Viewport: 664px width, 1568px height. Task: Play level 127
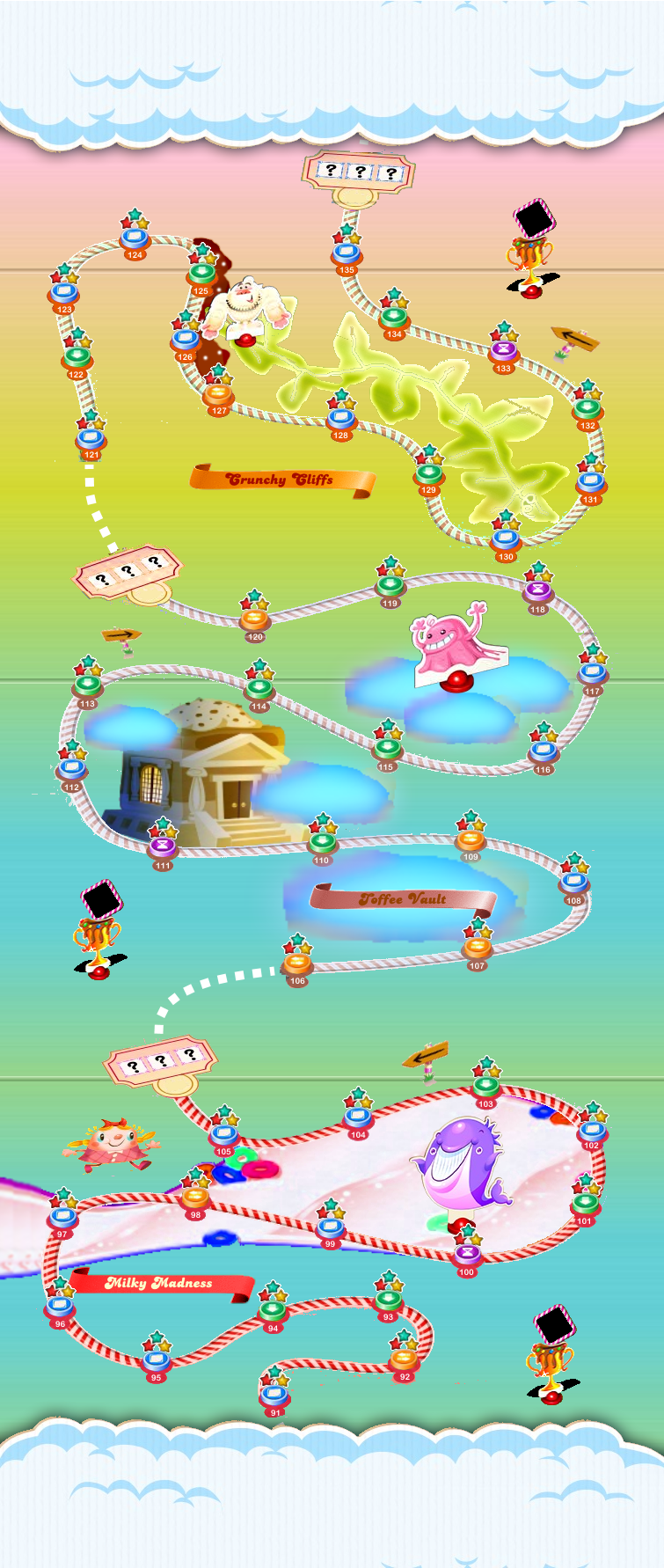point(219,393)
